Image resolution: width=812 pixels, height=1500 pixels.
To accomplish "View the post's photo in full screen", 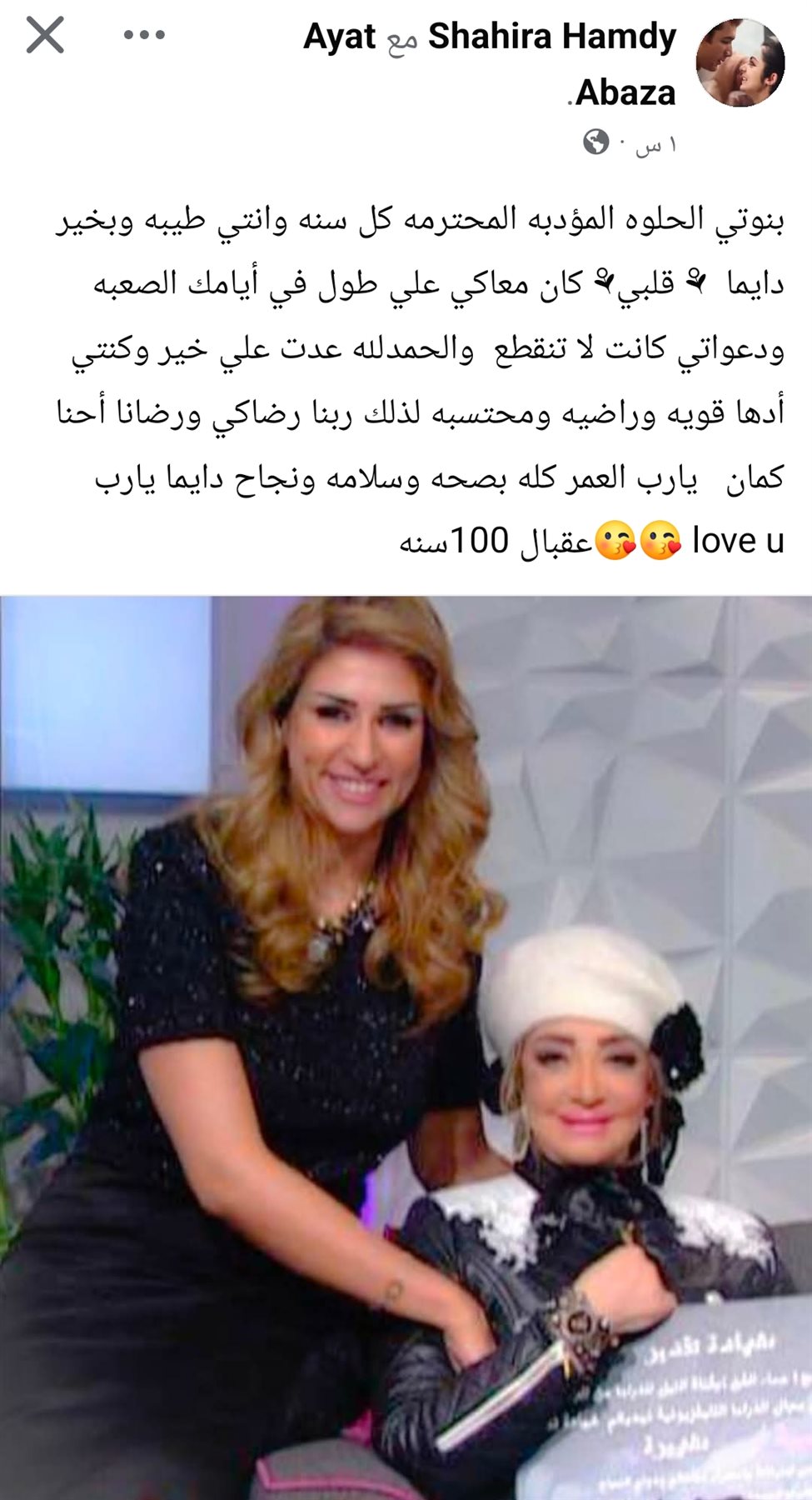I will (406, 1046).
